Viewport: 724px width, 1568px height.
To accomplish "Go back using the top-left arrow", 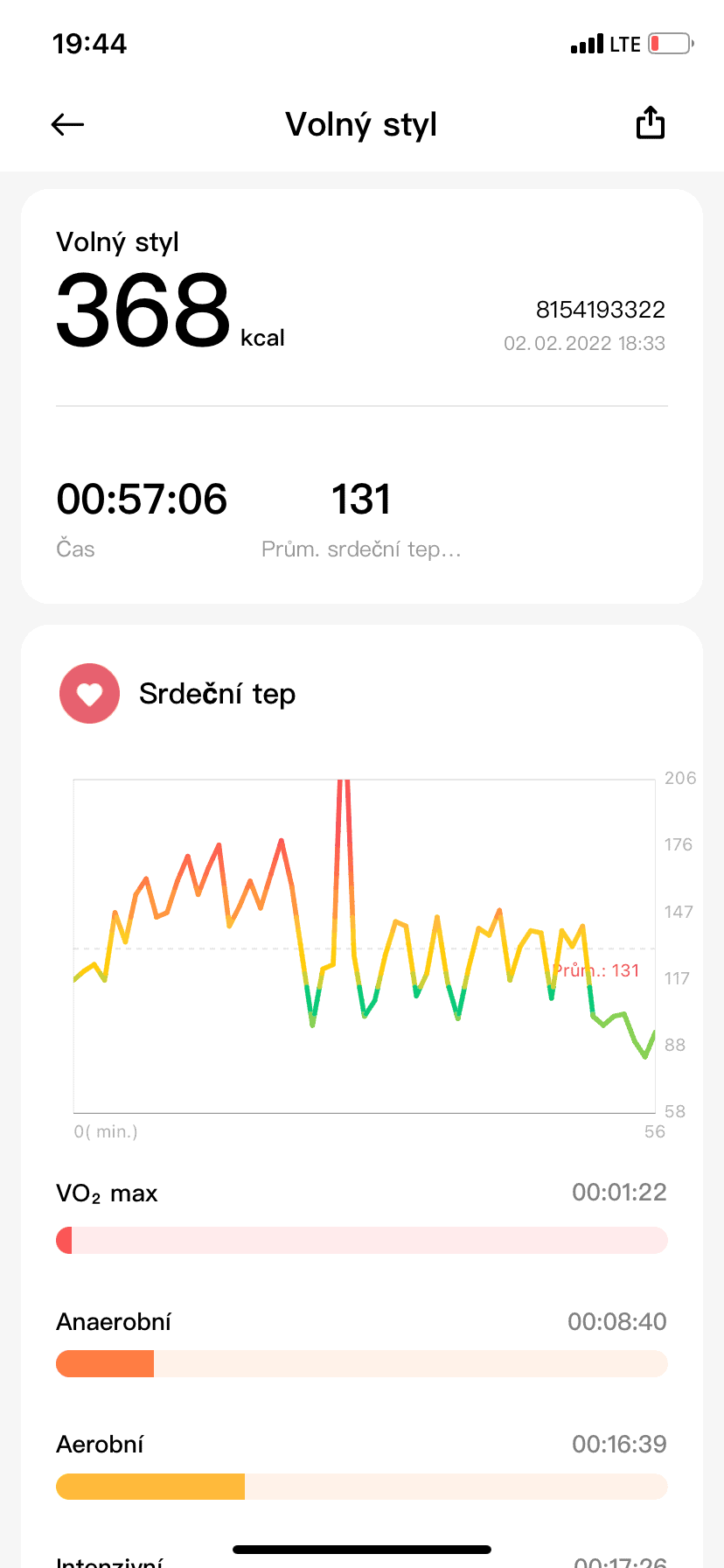I will coord(67,125).
